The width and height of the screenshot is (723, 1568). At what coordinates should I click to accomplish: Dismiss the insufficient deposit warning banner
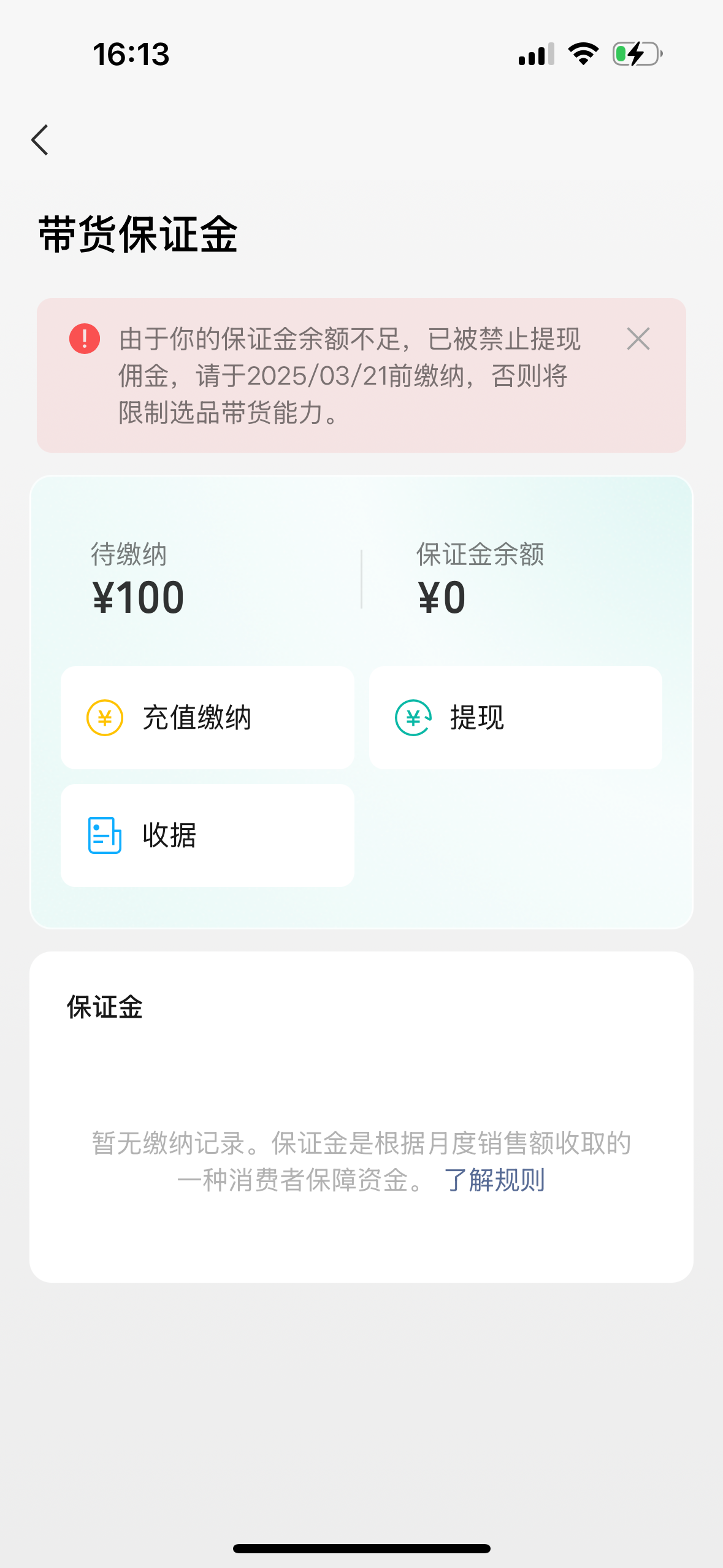[x=638, y=339]
